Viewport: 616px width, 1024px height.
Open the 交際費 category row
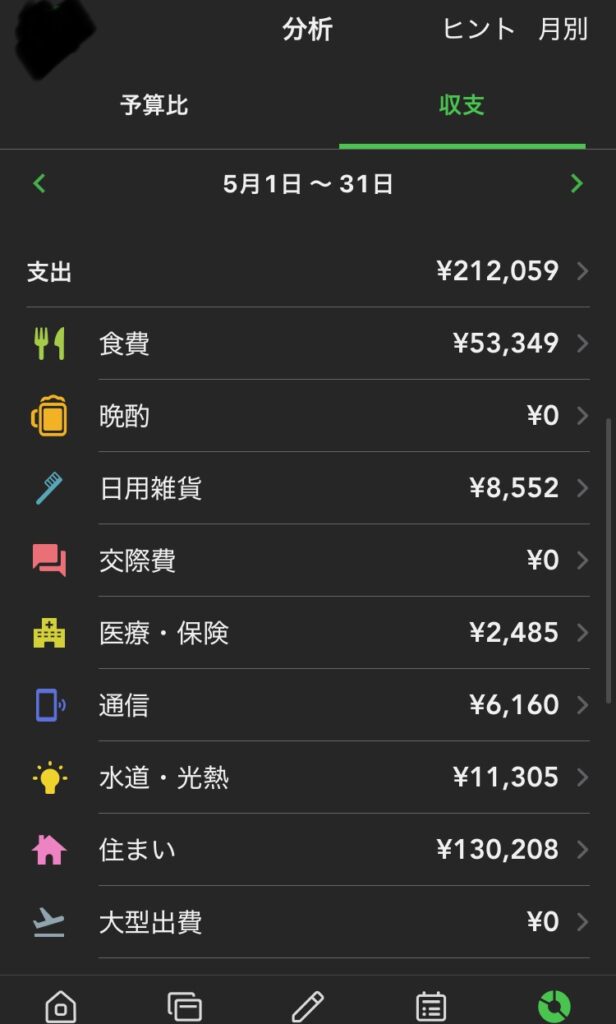(308, 560)
